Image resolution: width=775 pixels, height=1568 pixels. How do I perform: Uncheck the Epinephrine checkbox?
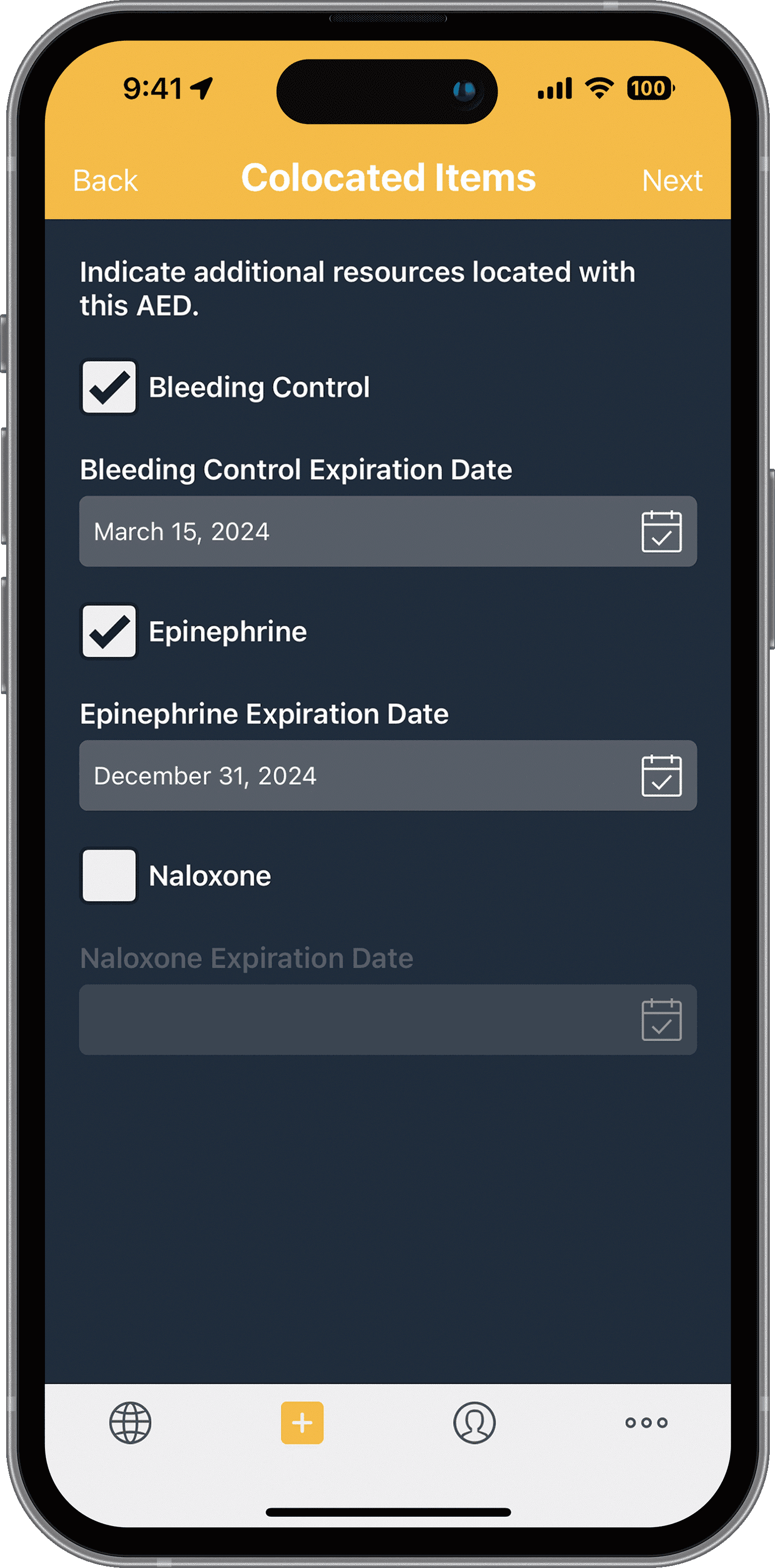pos(109,631)
